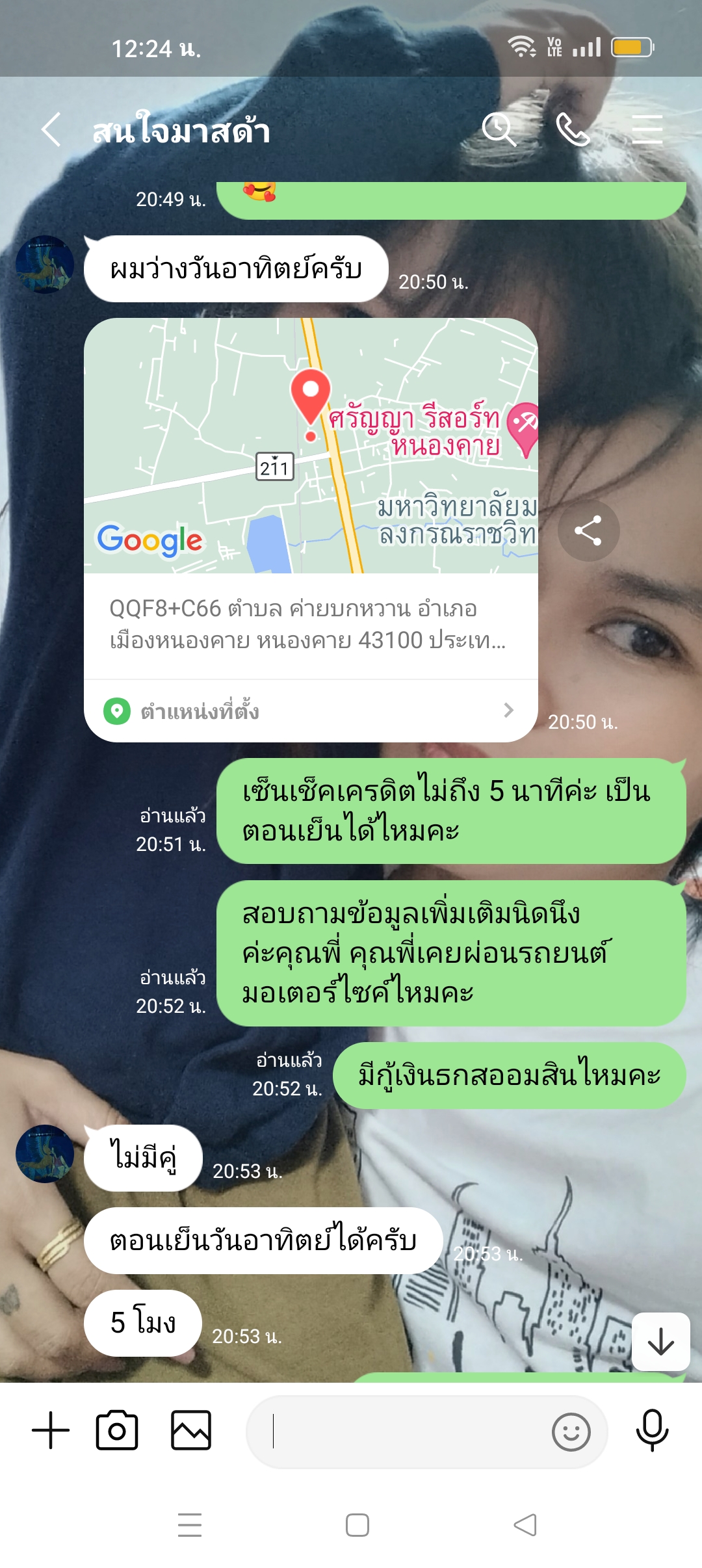Viewport: 702px width, 1568px height.
Task: Open the plus attachment menu
Action: tap(51, 1430)
